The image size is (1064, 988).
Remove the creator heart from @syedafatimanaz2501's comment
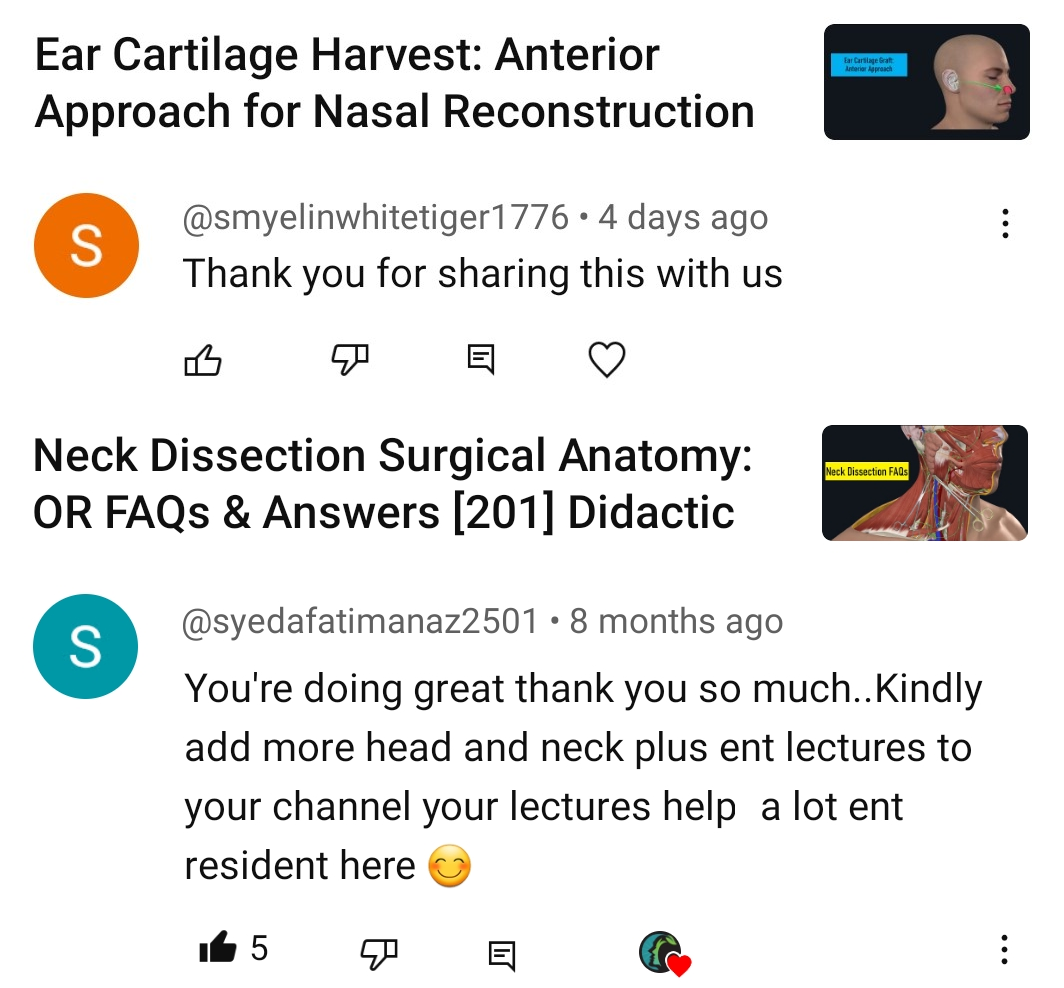click(664, 953)
